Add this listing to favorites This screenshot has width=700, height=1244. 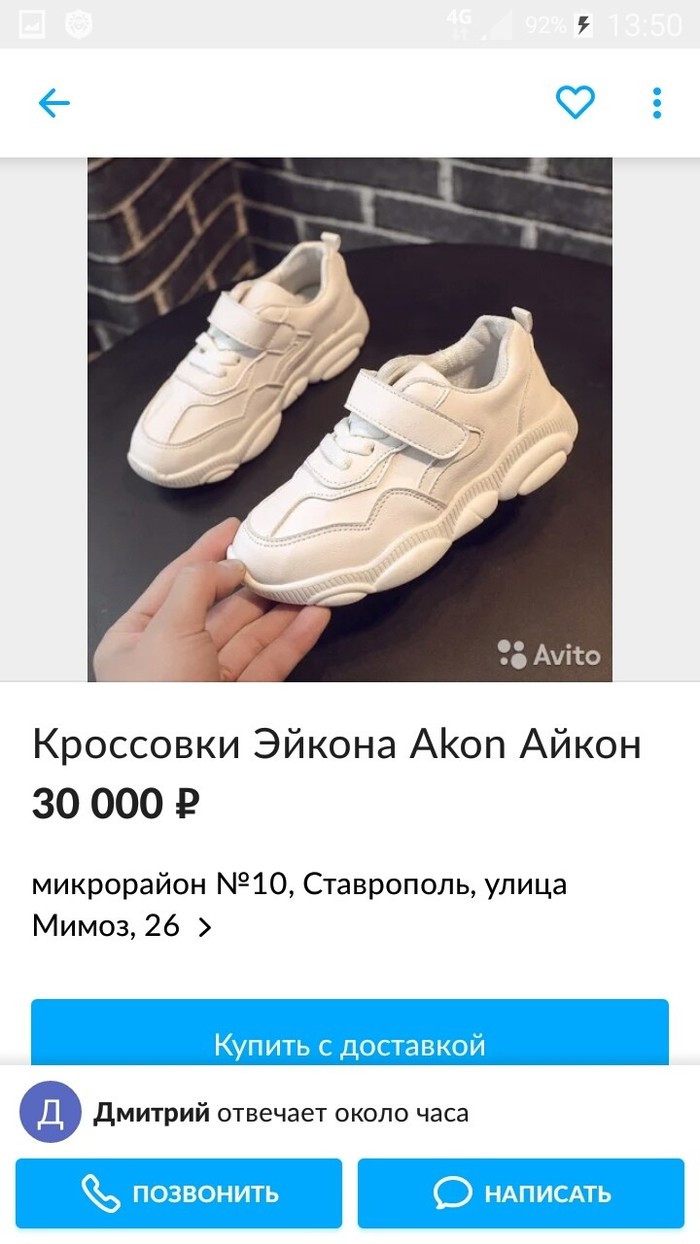tap(575, 102)
